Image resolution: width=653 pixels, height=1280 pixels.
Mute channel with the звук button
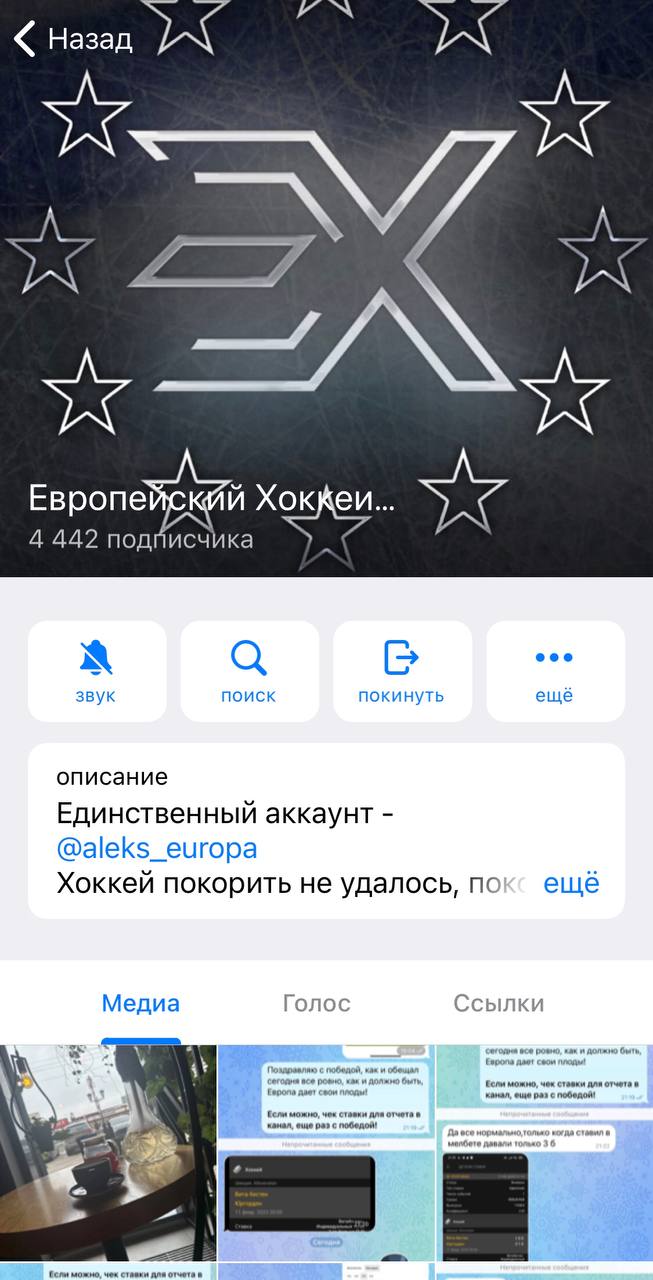97,671
